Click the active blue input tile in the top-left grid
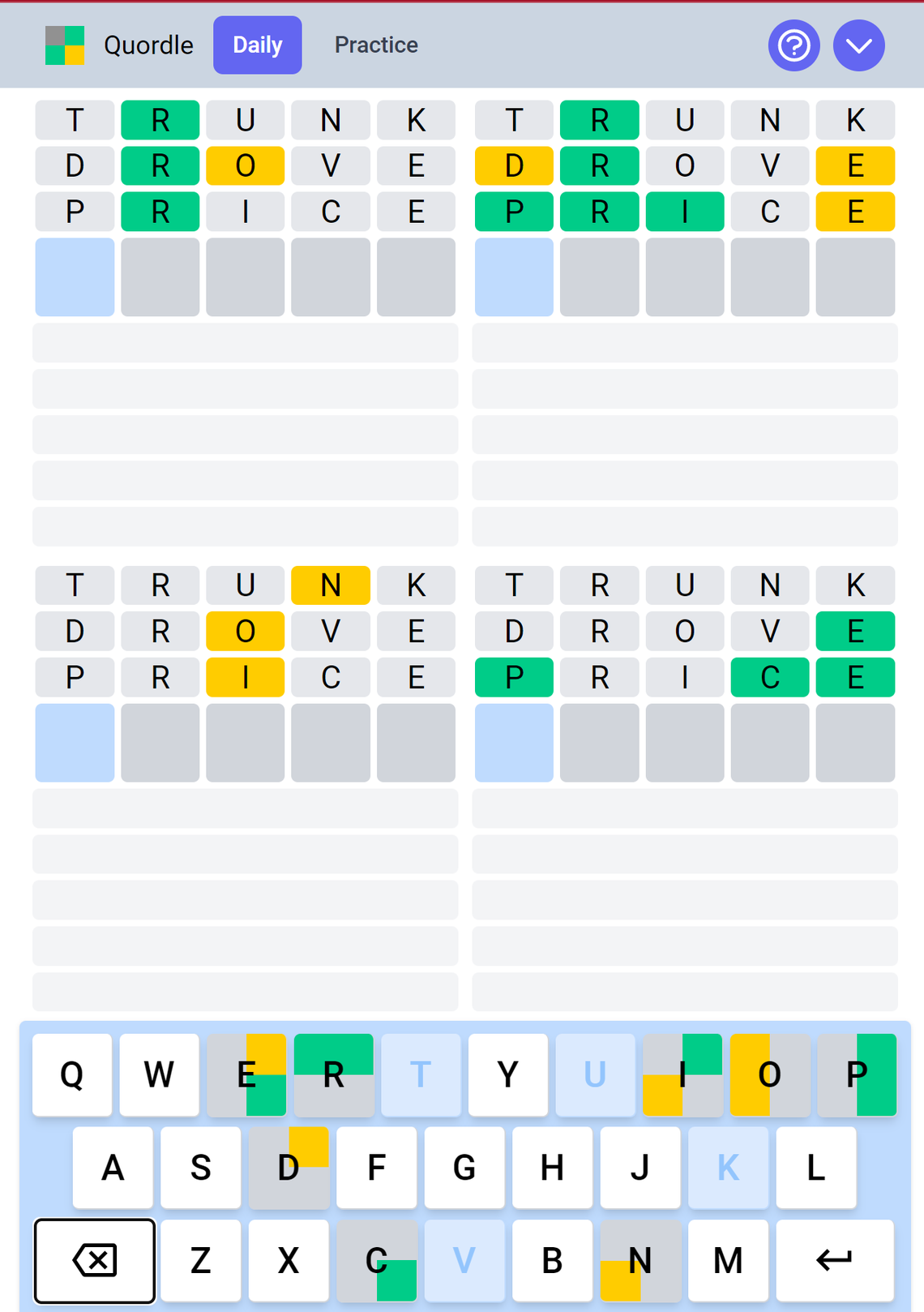This screenshot has height=1312, width=924. point(74,277)
